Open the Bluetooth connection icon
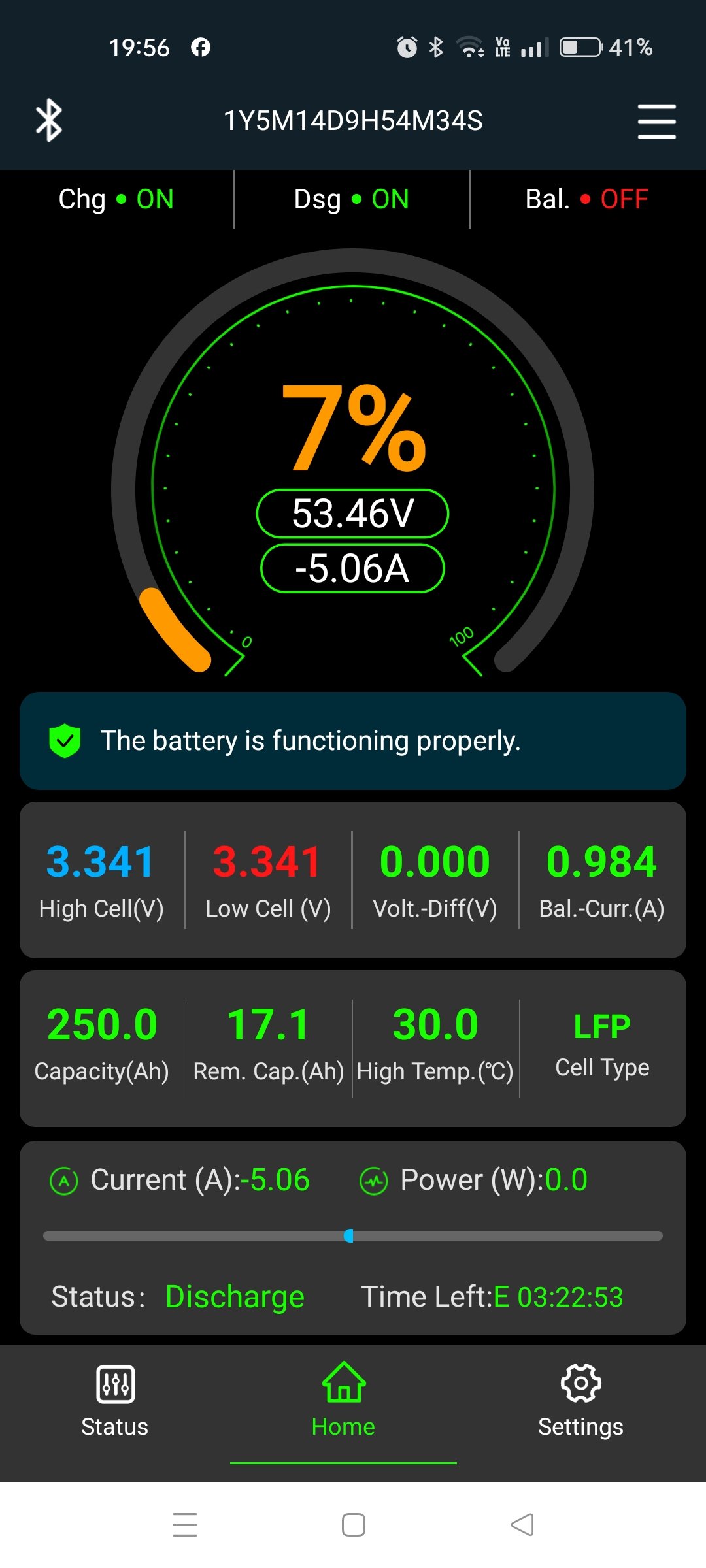This screenshot has height=1568, width=706. tap(49, 121)
